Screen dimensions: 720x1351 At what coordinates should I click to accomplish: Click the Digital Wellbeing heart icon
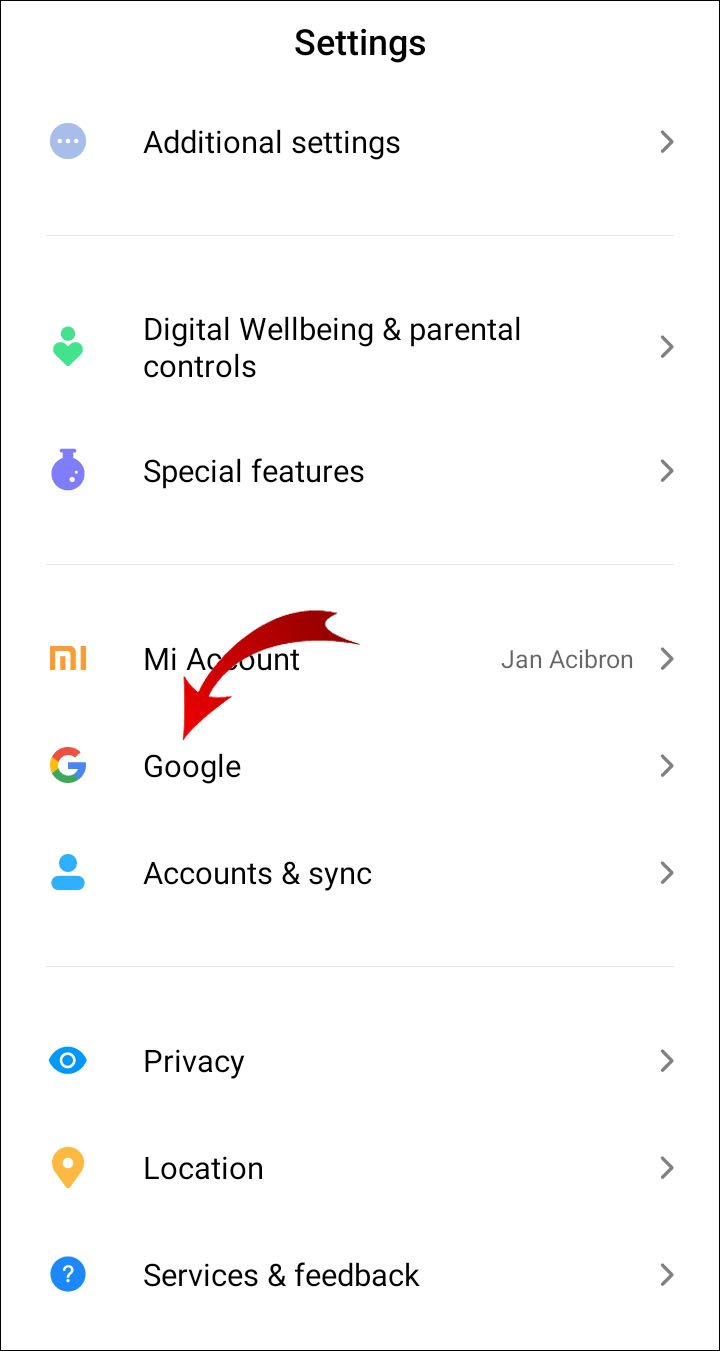coord(67,347)
